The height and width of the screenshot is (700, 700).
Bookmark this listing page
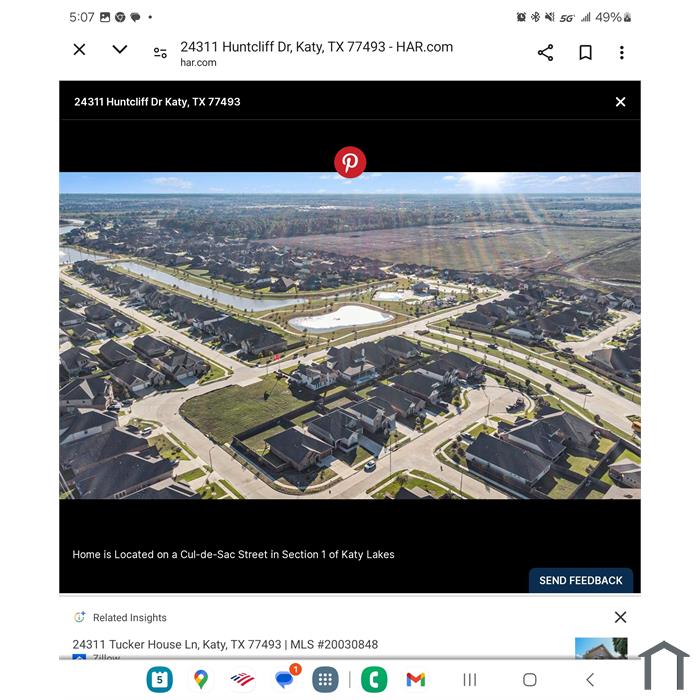click(585, 53)
